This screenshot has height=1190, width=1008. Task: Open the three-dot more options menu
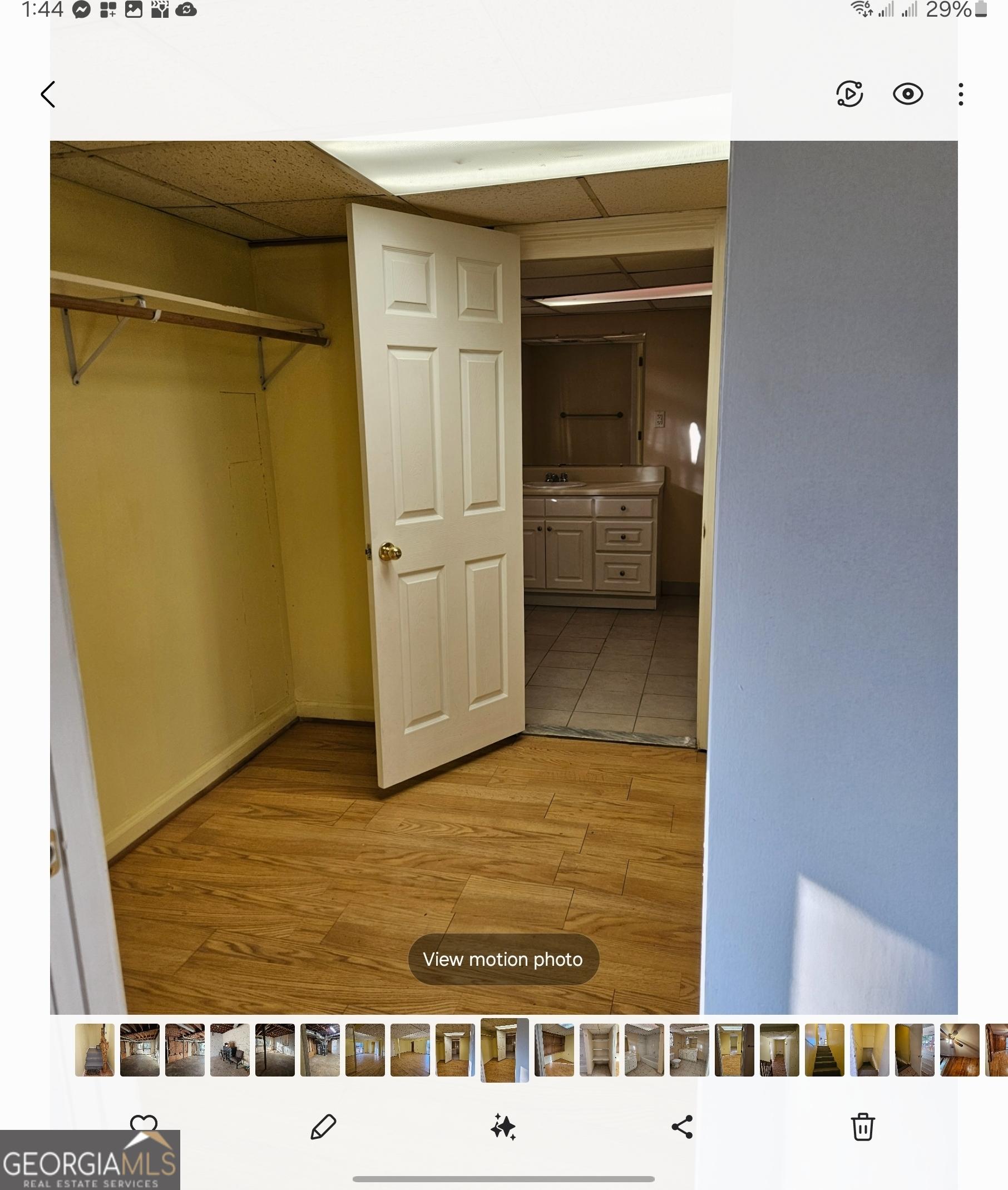961,95
